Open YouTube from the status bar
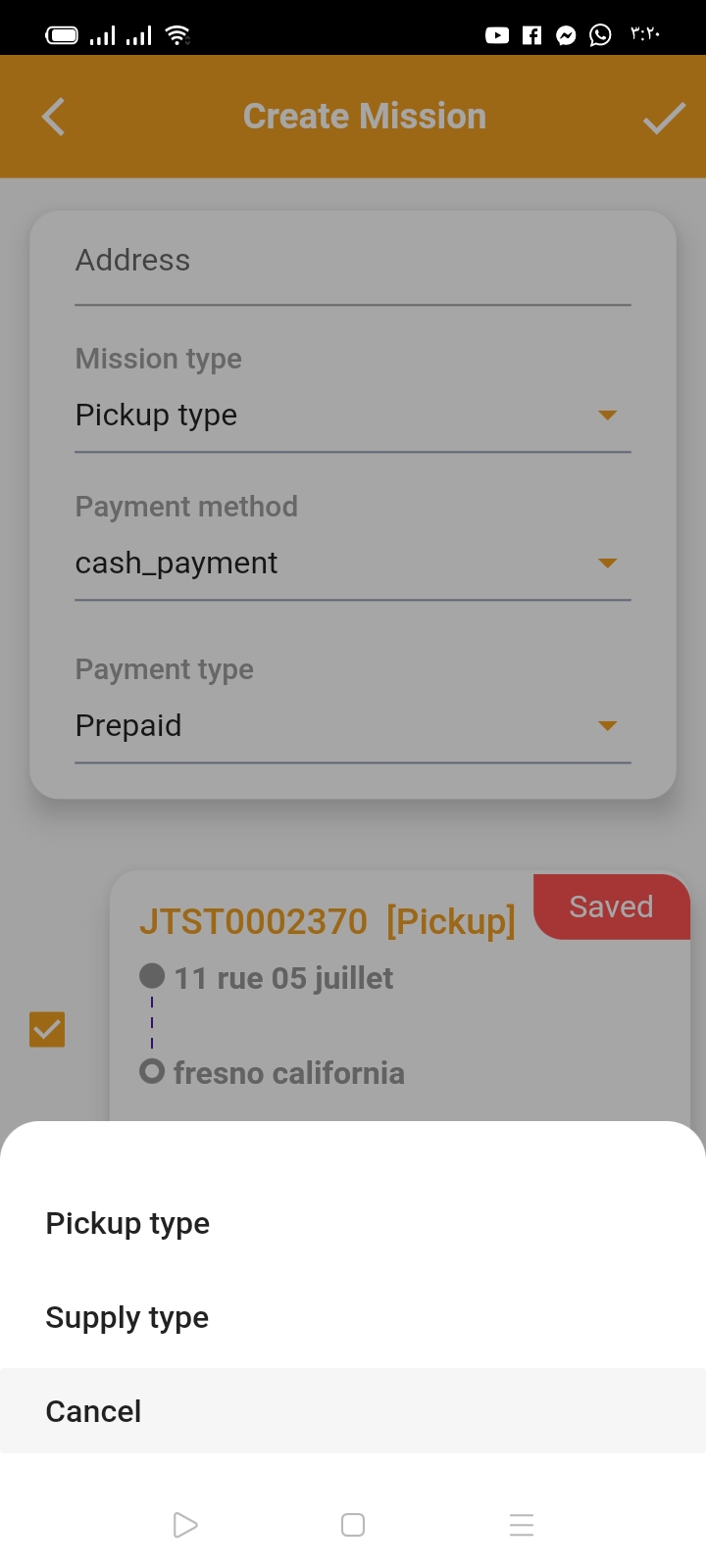This screenshot has height=1568, width=706. tap(496, 34)
